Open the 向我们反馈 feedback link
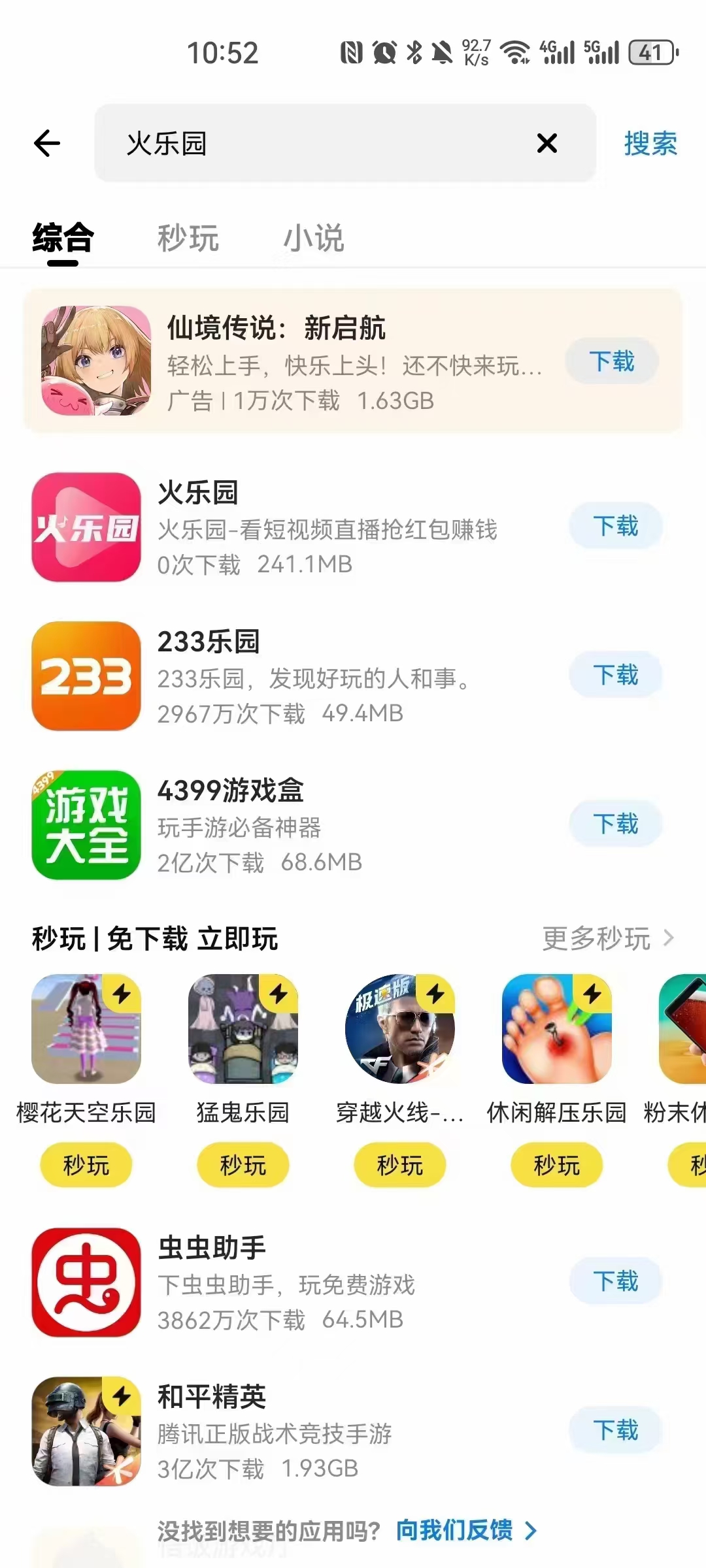Image resolution: width=706 pixels, height=1568 pixels. coord(467,1530)
